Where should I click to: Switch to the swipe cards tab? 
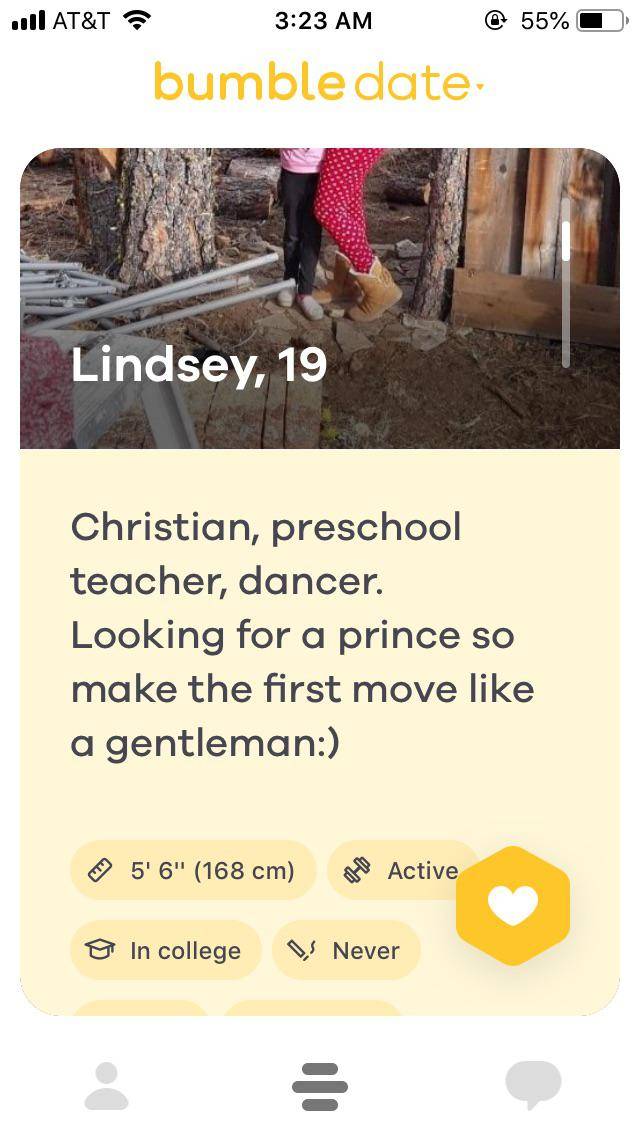point(320,1087)
